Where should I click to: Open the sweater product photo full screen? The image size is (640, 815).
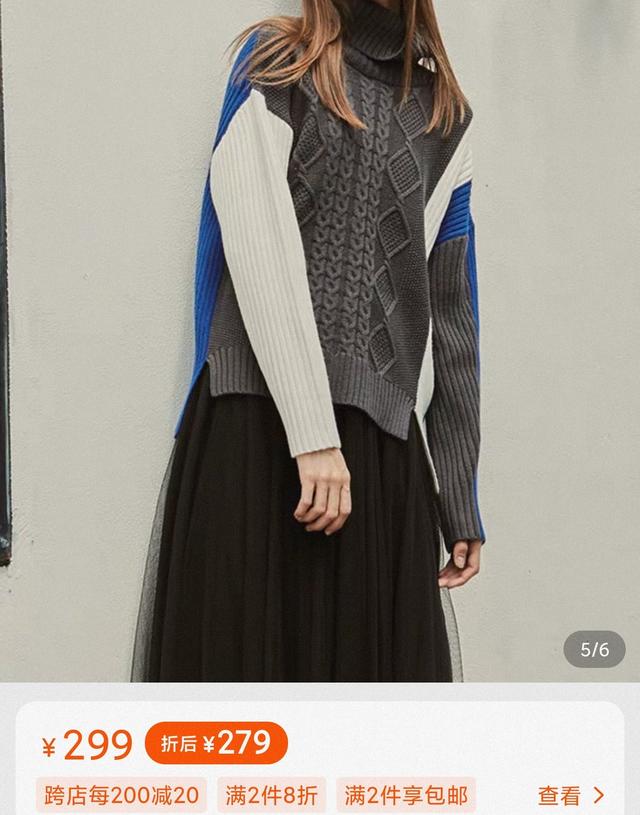point(320,340)
